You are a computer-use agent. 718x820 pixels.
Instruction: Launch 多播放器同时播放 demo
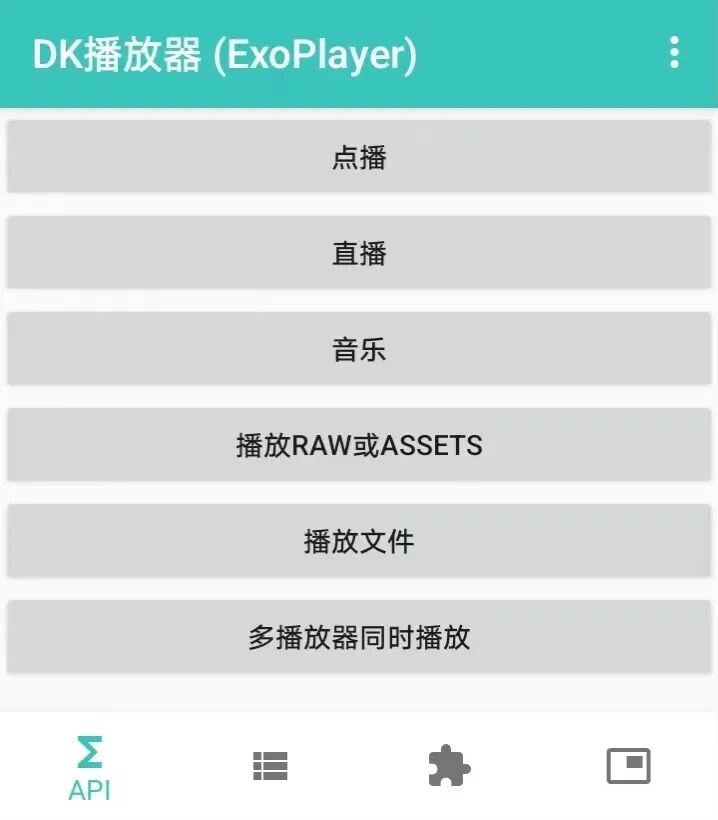(x=359, y=637)
